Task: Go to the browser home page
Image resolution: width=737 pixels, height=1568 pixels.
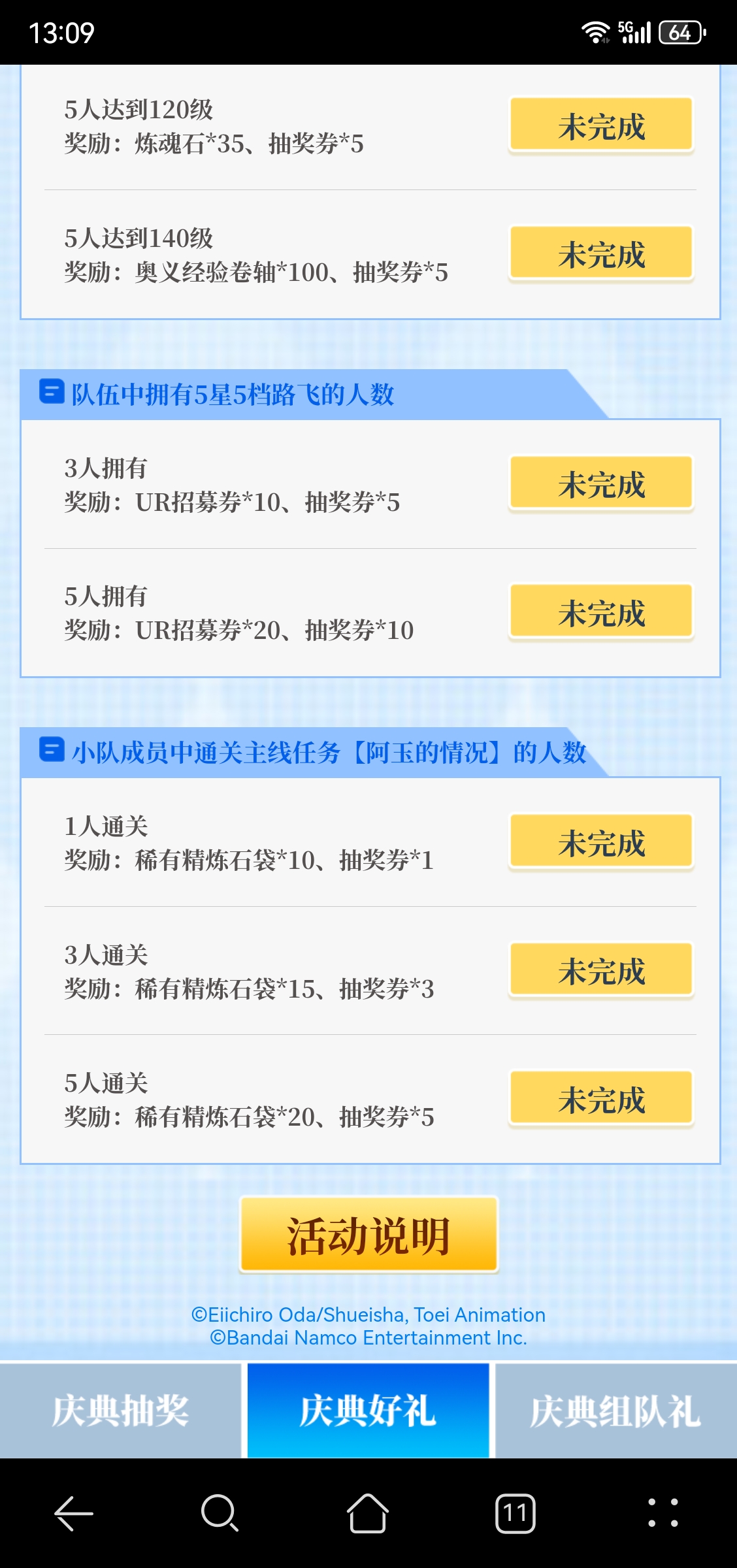Action: (368, 1513)
